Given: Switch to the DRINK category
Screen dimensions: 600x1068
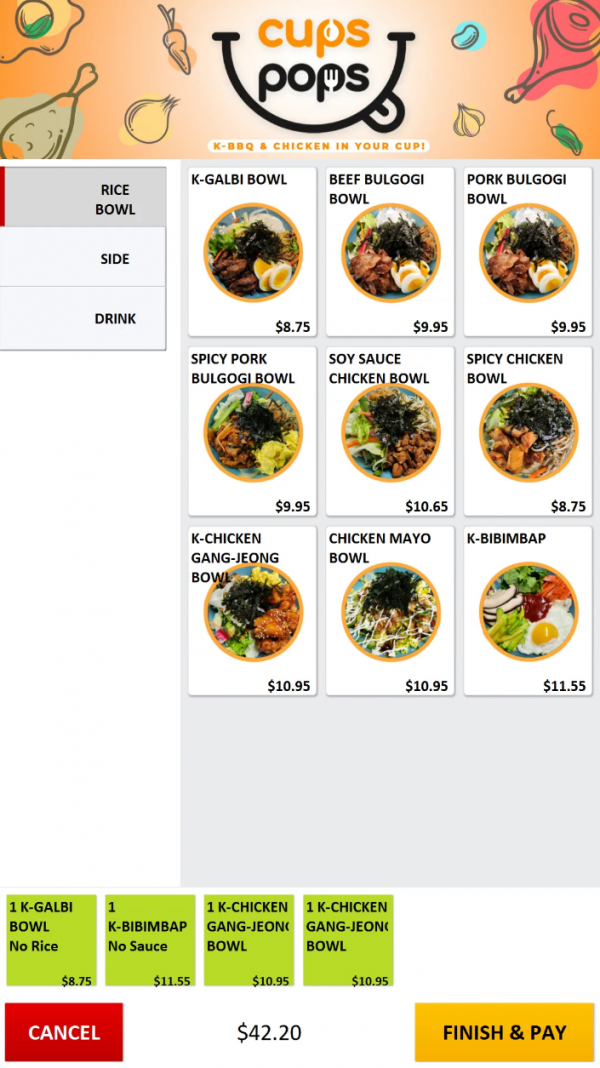Looking at the screenshot, I should pyautogui.click(x=84, y=319).
